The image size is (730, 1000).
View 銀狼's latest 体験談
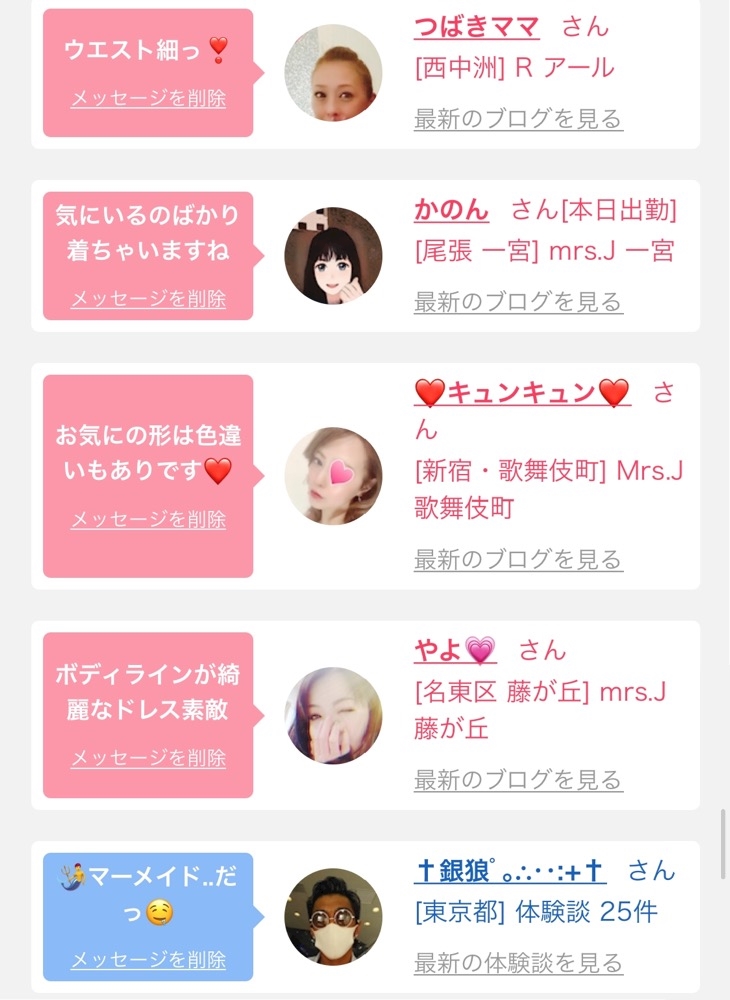tap(518, 964)
